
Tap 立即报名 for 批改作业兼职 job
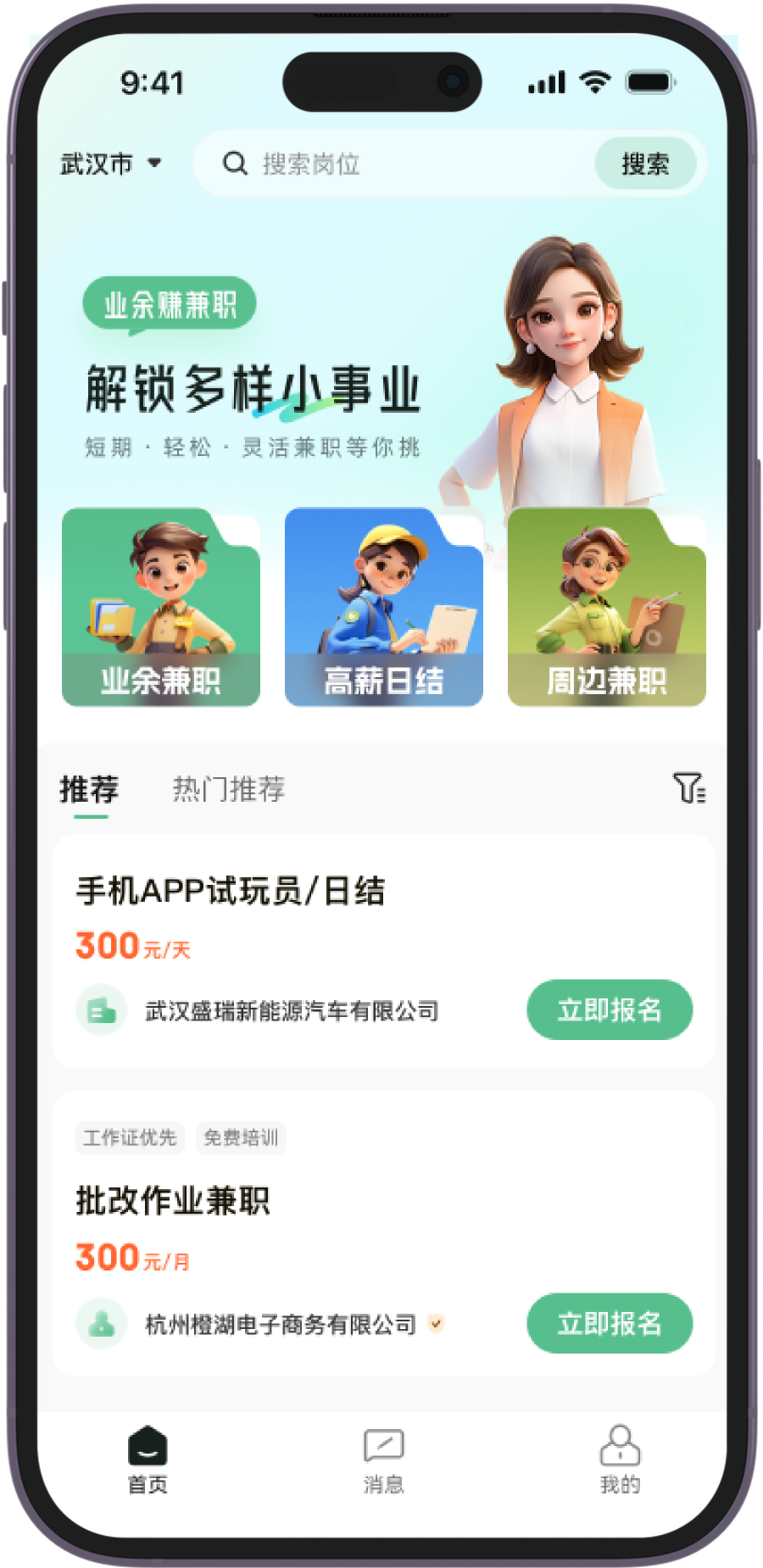tap(610, 1323)
